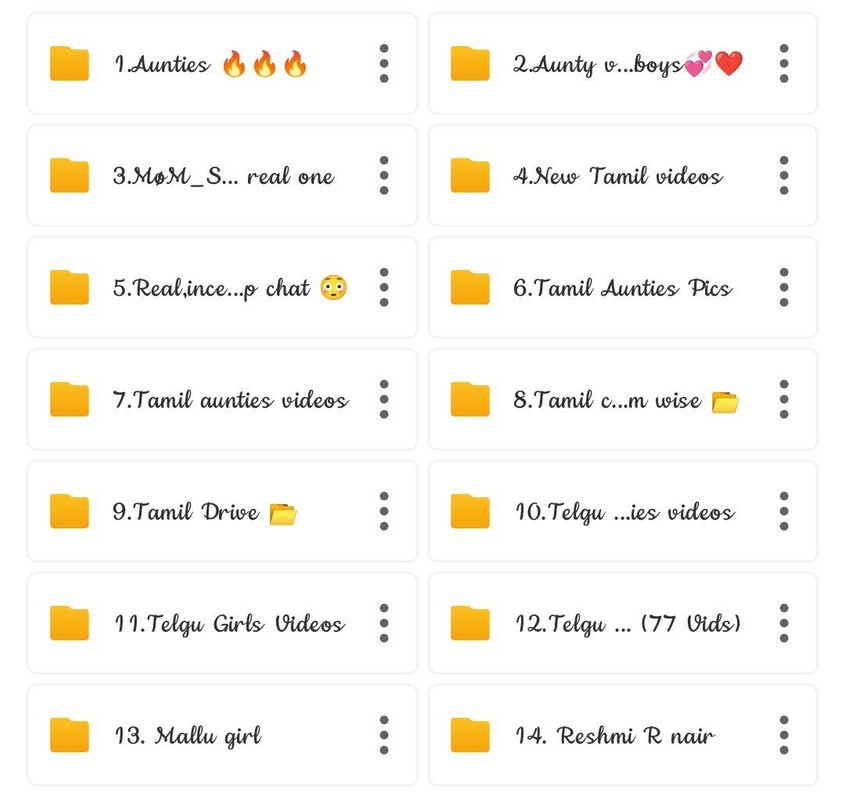845x800 pixels.
Task: Open the 12.Telgu ... (77 Vids) folder
Action: click(627, 625)
